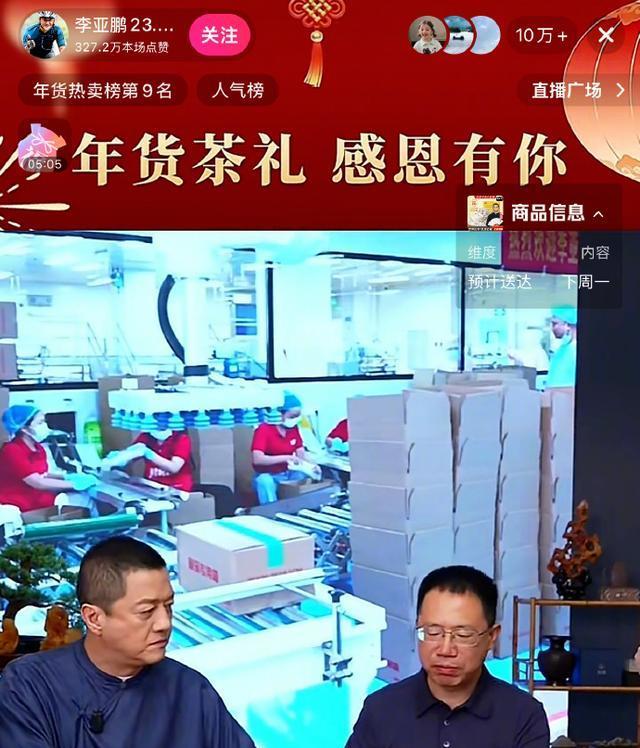Open the 10万+ viewer list
This screenshot has width=640, height=748.
coord(541,35)
